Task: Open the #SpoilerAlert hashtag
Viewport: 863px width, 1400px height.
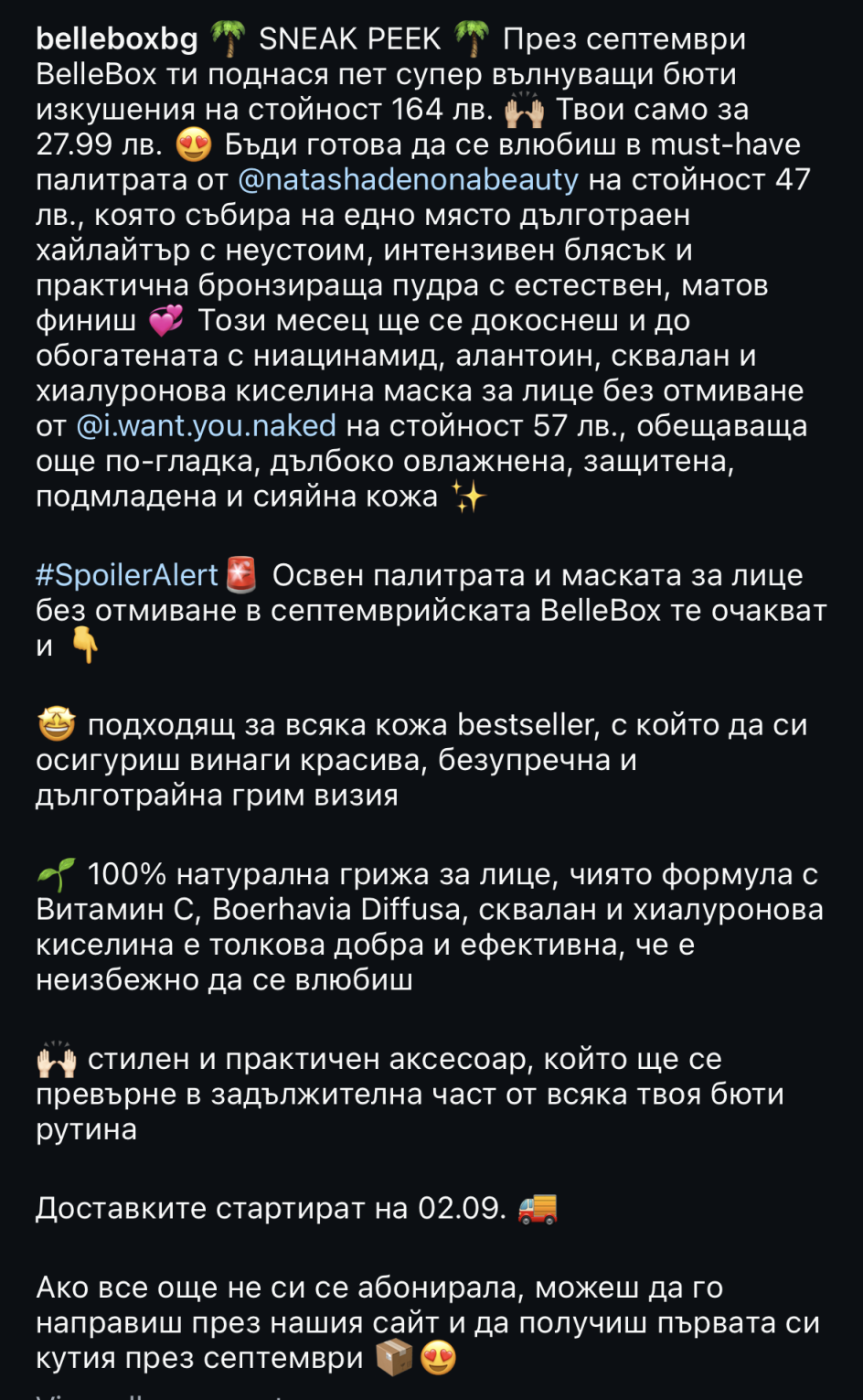Action: [127, 575]
